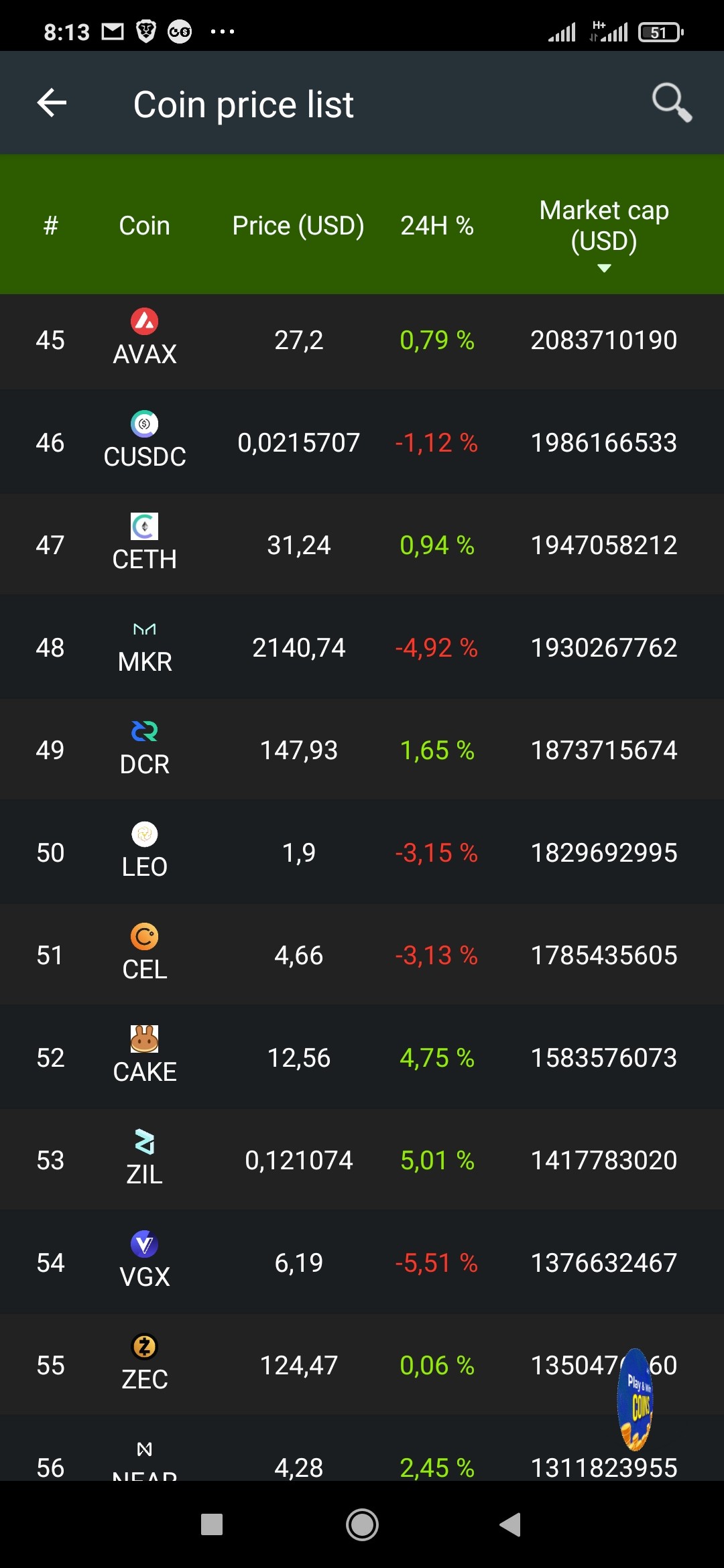Open the DCR coin row
724x1568 pixels.
tap(362, 750)
